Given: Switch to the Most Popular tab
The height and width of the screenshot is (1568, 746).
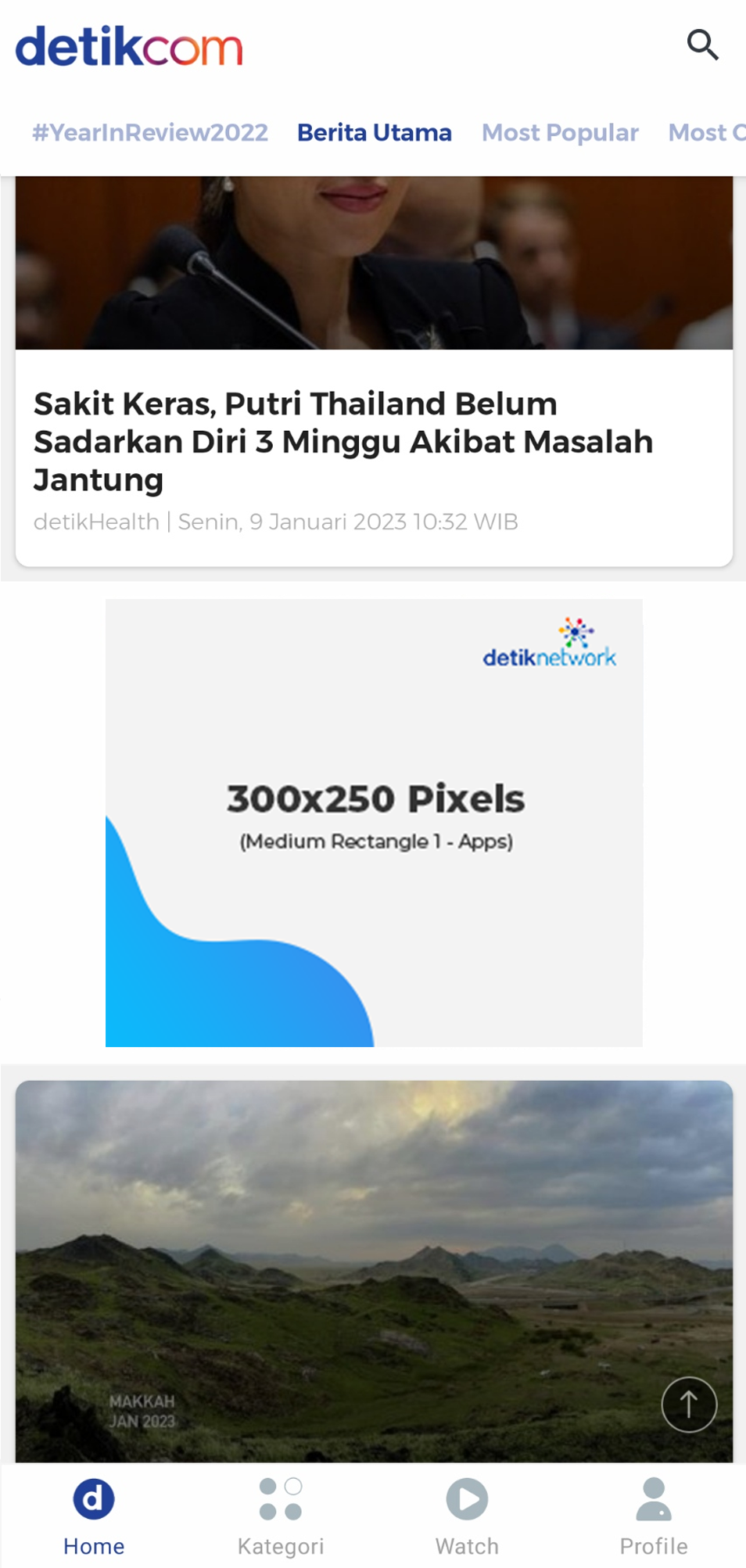Looking at the screenshot, I should pyautogui.click(x=560, y=133).
